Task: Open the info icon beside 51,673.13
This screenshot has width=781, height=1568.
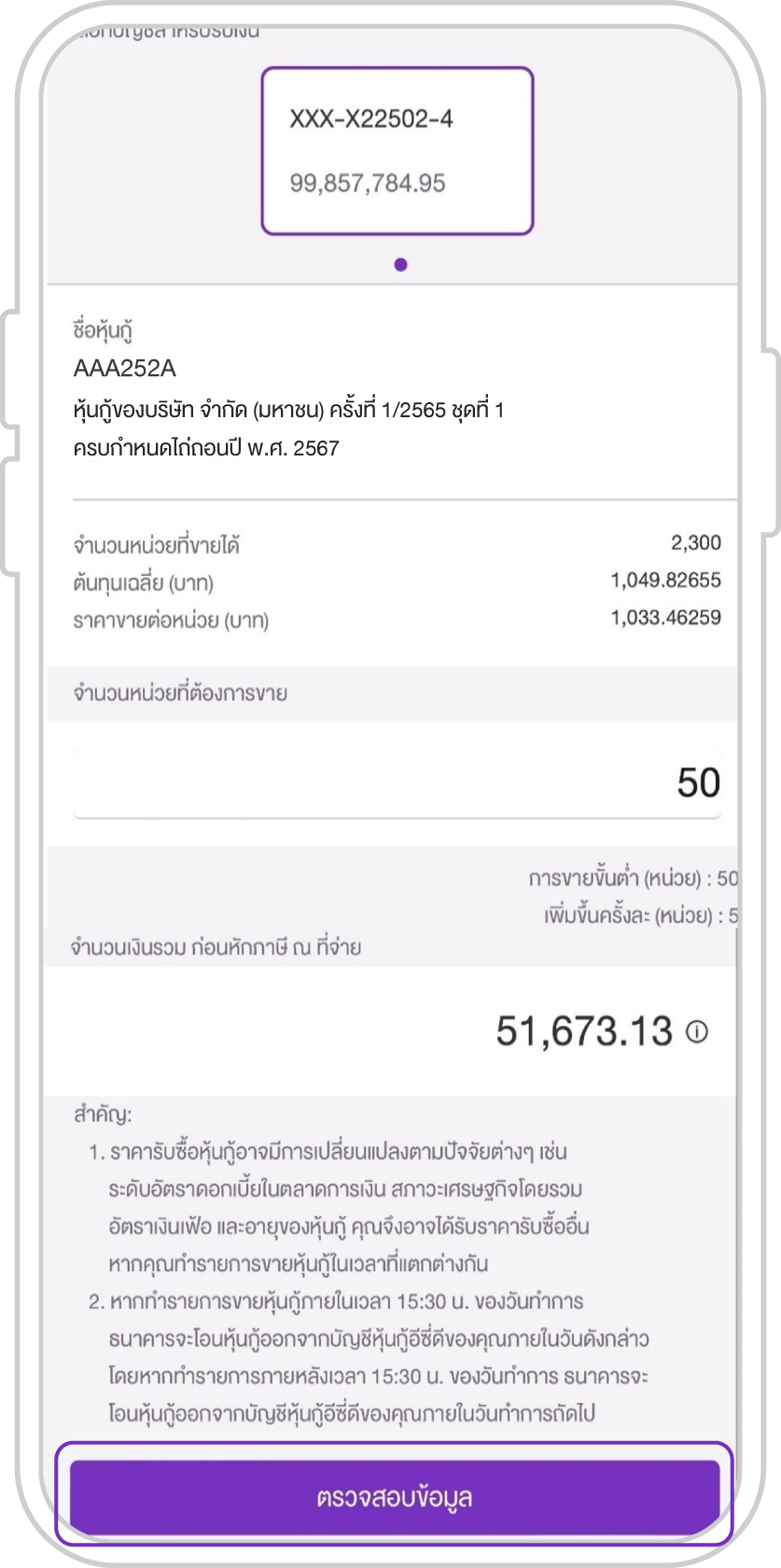Action: pyautogui.click(x=697, y=1031)
